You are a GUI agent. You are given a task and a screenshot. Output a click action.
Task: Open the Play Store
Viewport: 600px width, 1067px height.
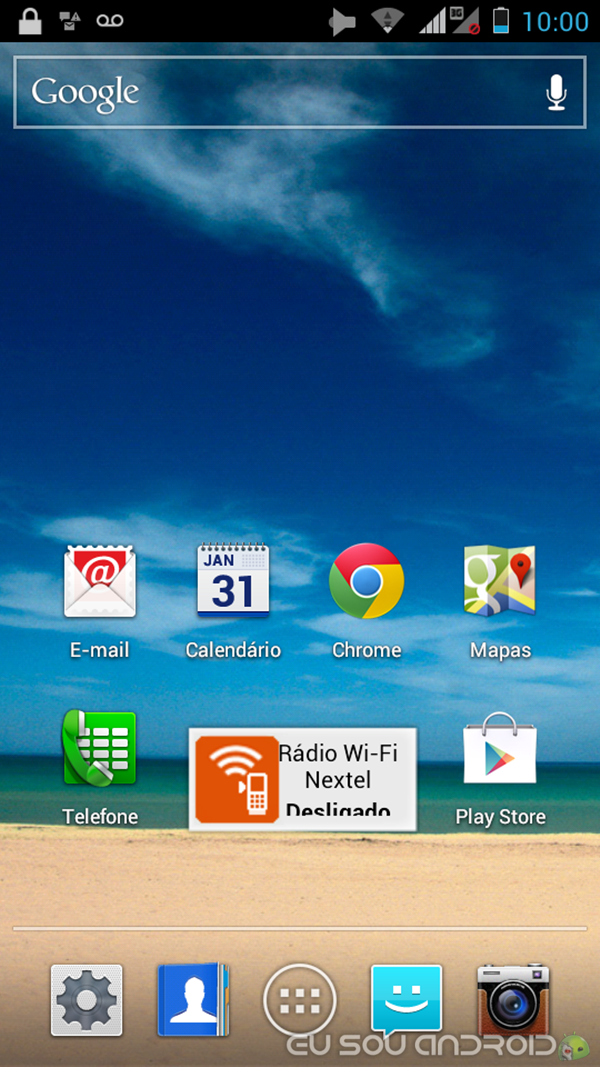pos(500,768)
